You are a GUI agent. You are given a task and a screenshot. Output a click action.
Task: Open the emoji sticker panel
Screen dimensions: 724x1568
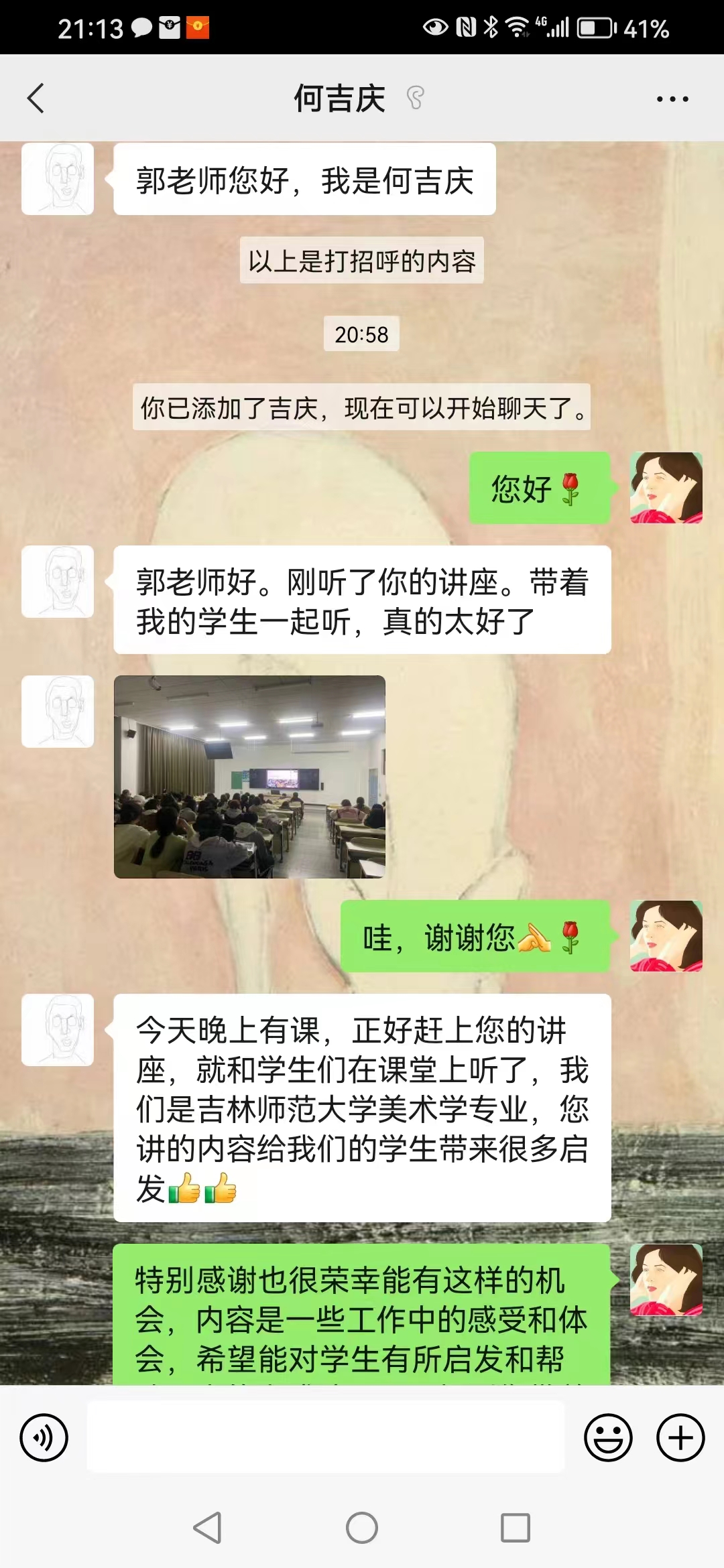click(x=608, y=1437)
